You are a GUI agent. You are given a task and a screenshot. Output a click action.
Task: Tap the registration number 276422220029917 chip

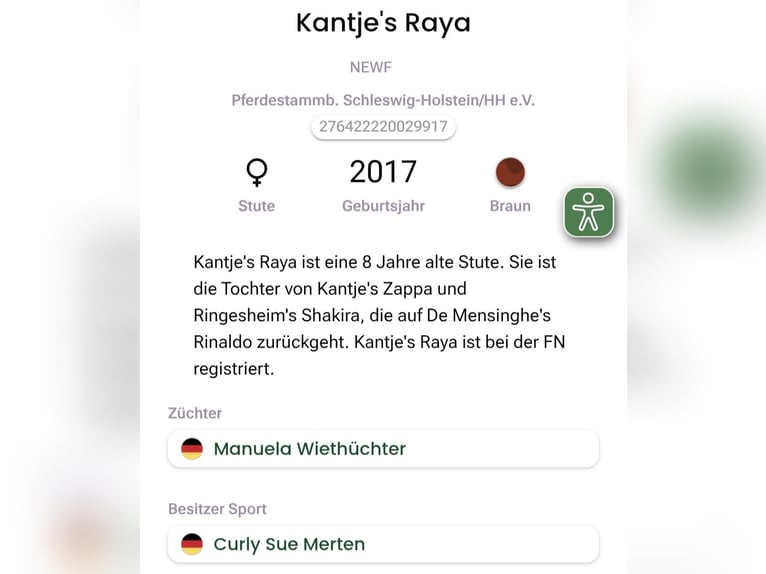pyautogui.click(x=383, y=127)
